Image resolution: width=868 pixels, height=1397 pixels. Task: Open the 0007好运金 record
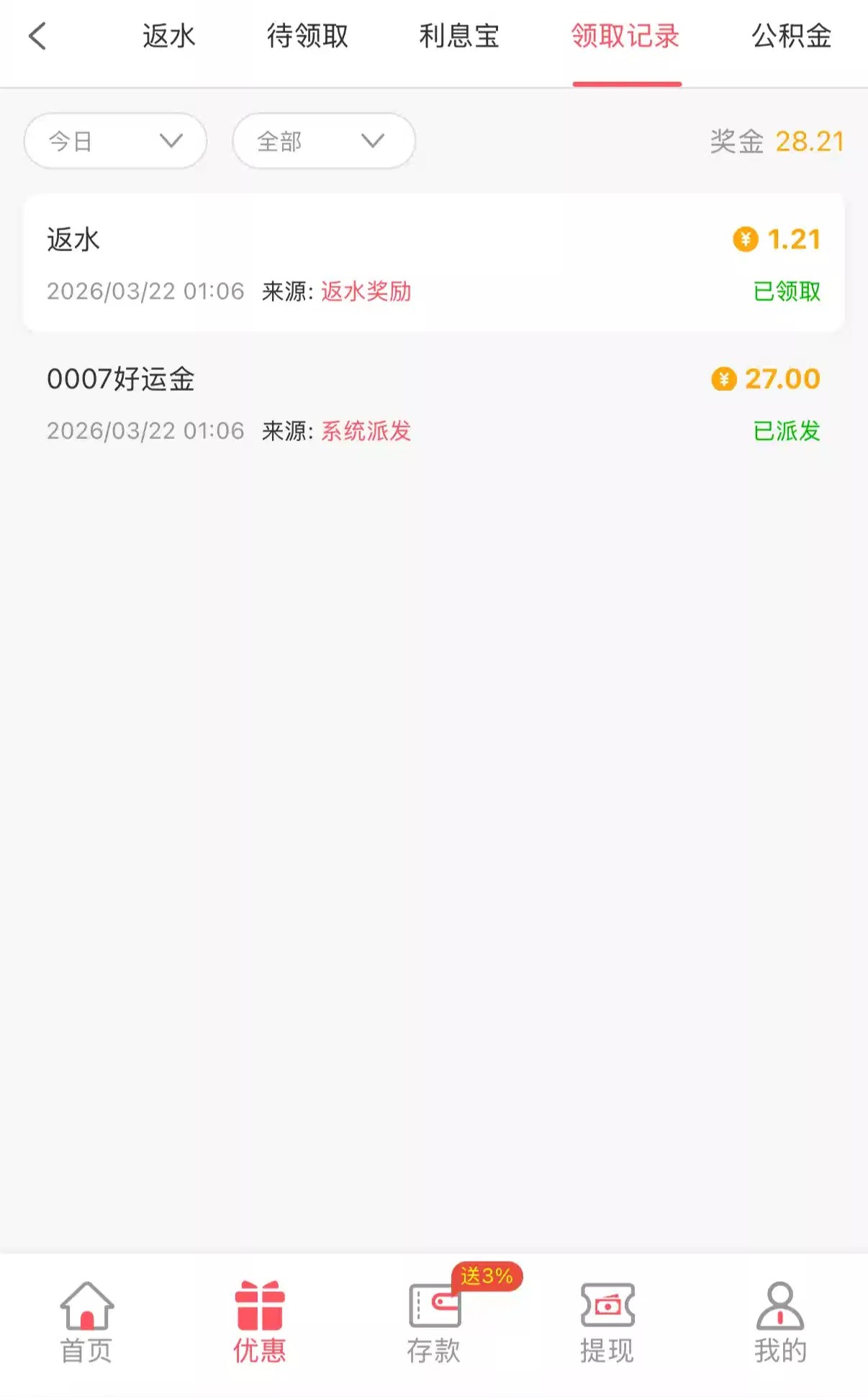tap(433, 403)
